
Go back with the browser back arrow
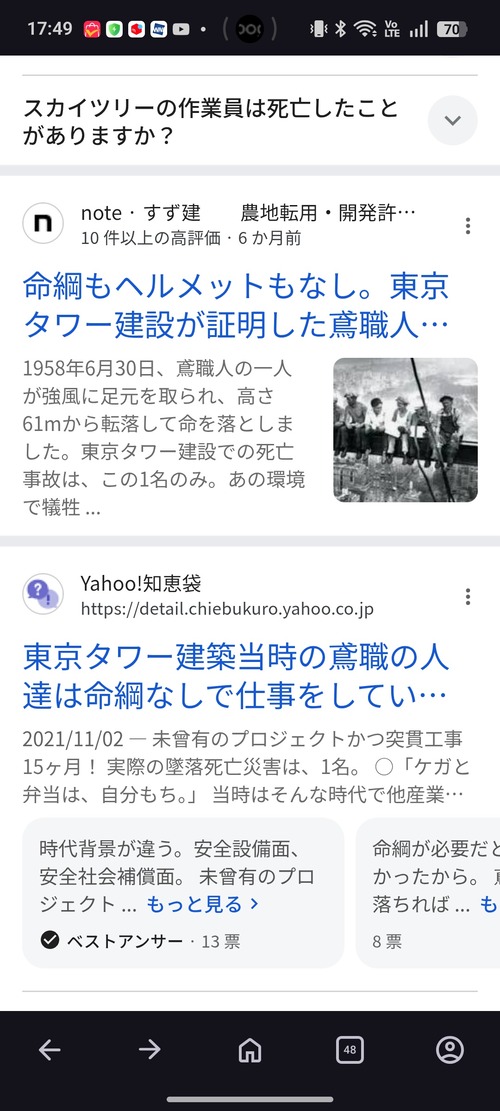coord(50,1049)
